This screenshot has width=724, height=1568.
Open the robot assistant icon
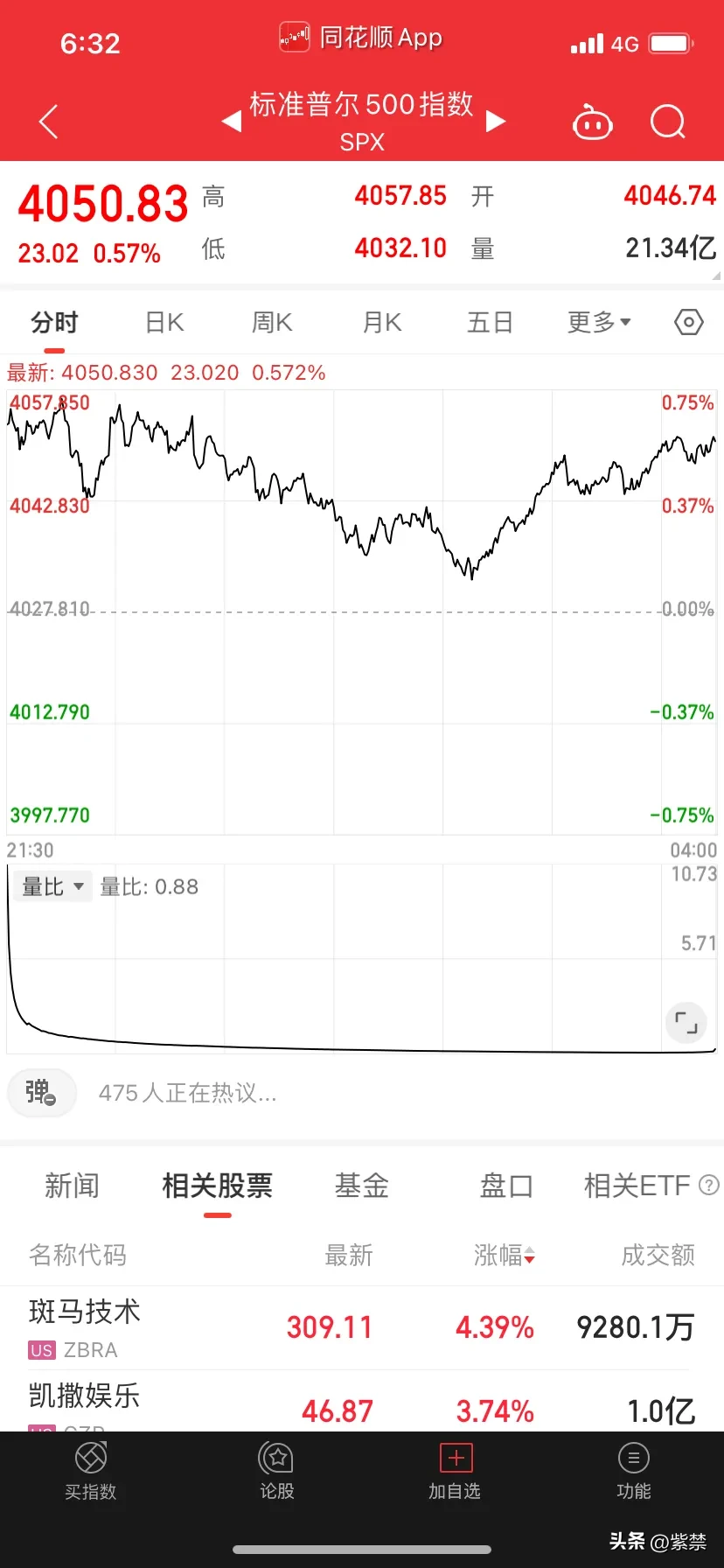coord(592,122)
